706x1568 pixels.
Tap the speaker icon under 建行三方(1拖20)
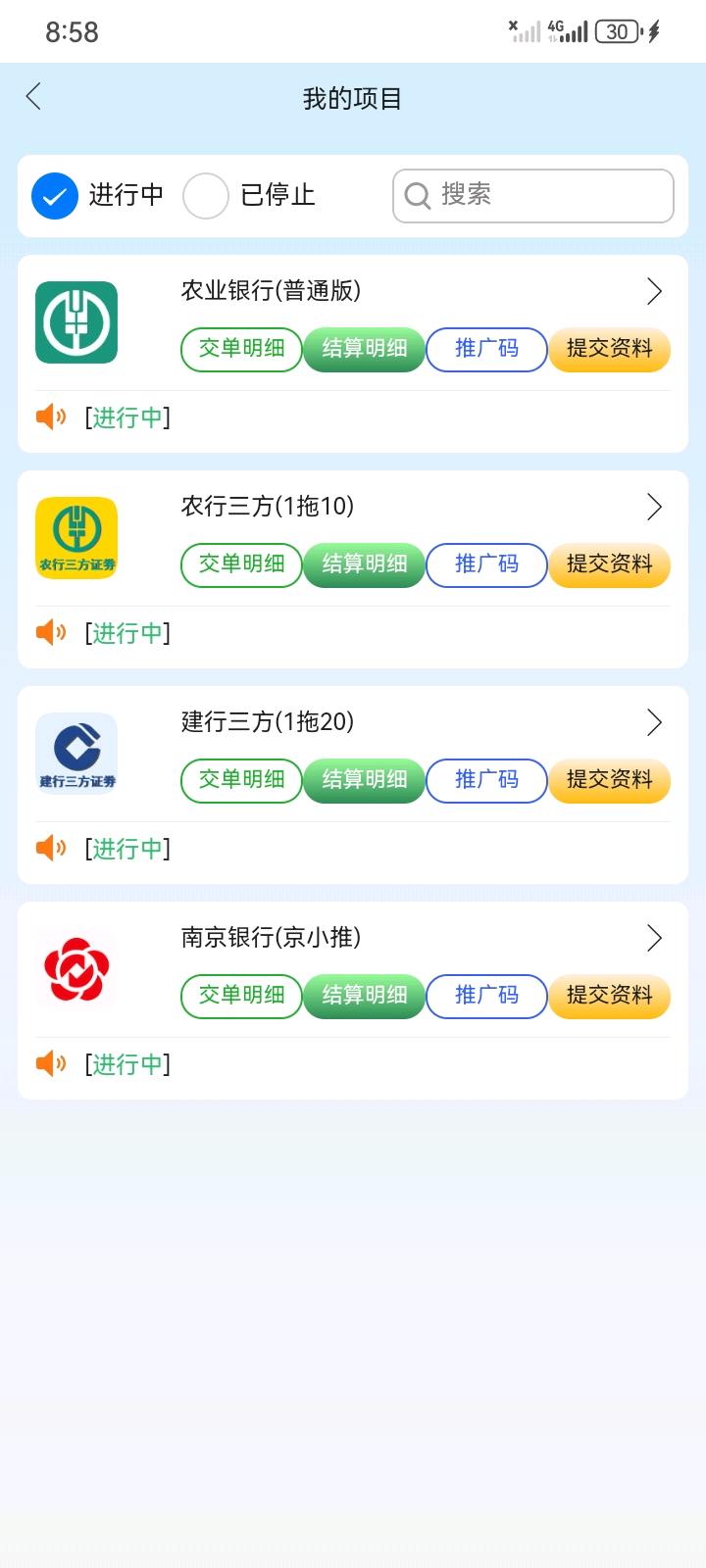(x=51, y=848)
